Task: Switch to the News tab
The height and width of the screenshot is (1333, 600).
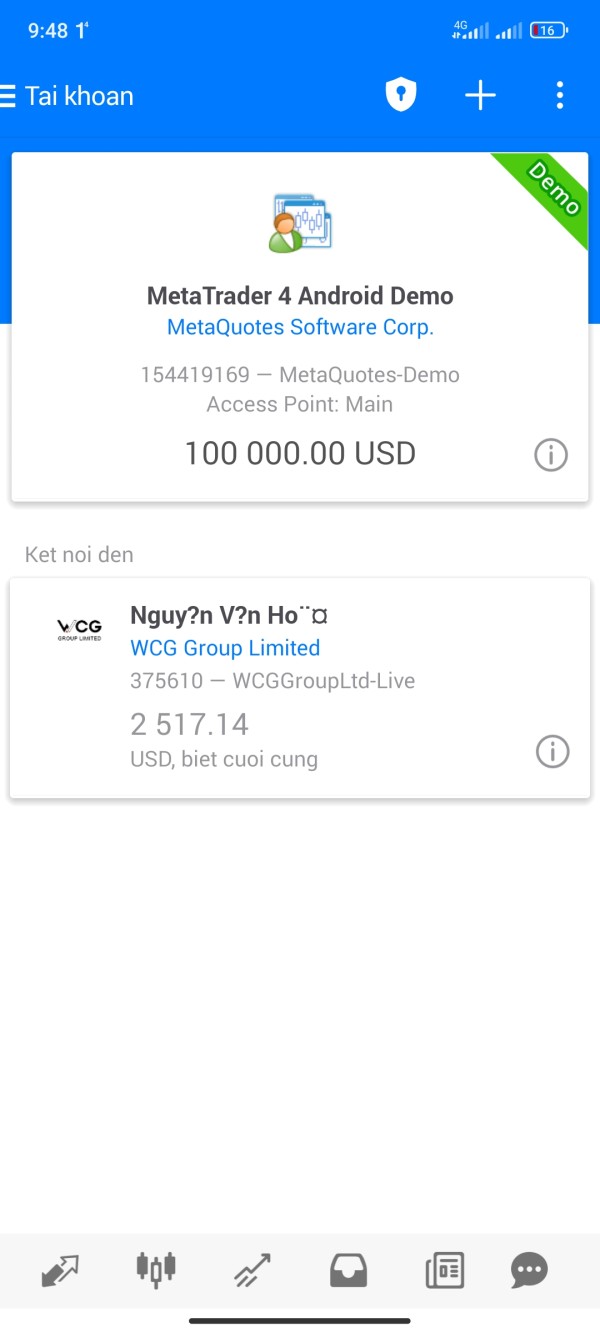Action: tap(445, 1271)
